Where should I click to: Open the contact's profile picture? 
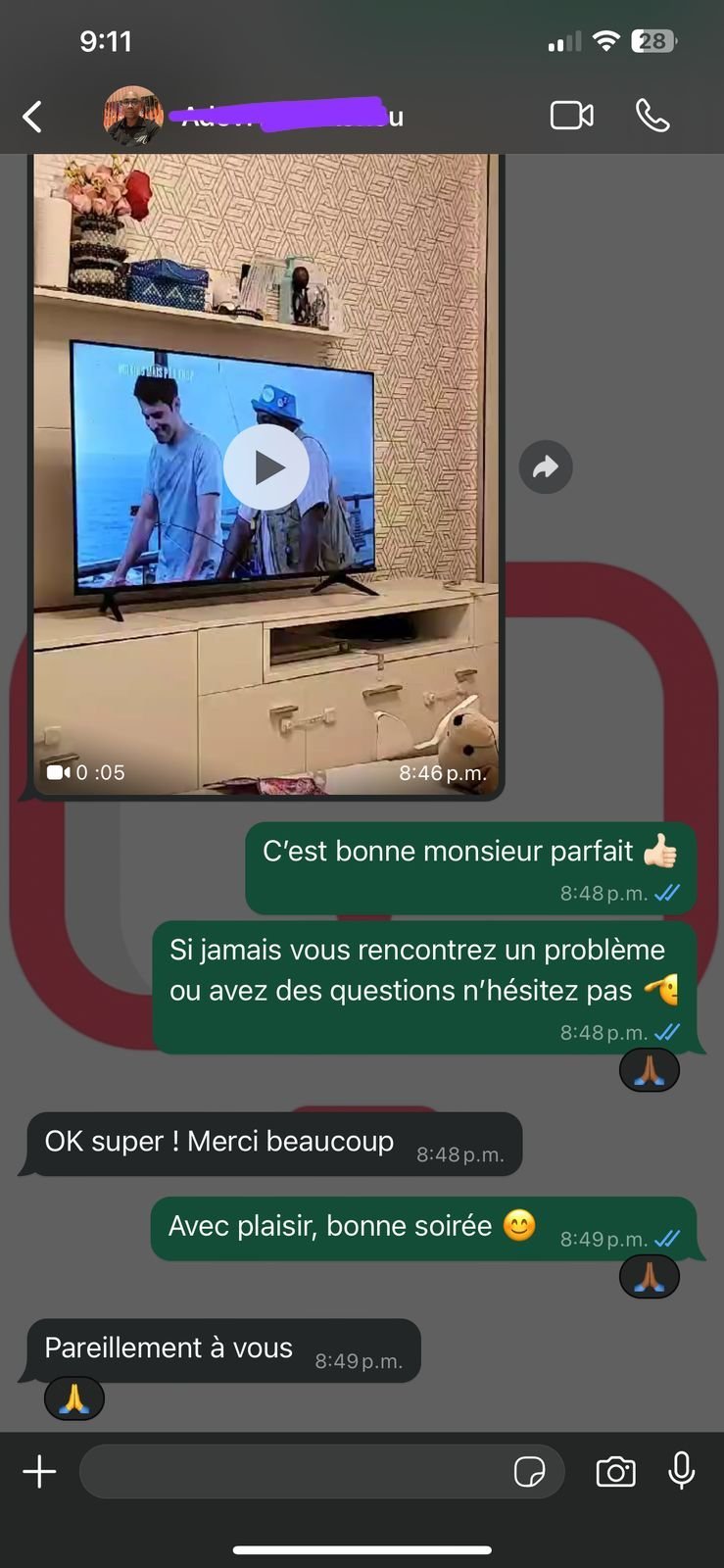tap(133, 117)
